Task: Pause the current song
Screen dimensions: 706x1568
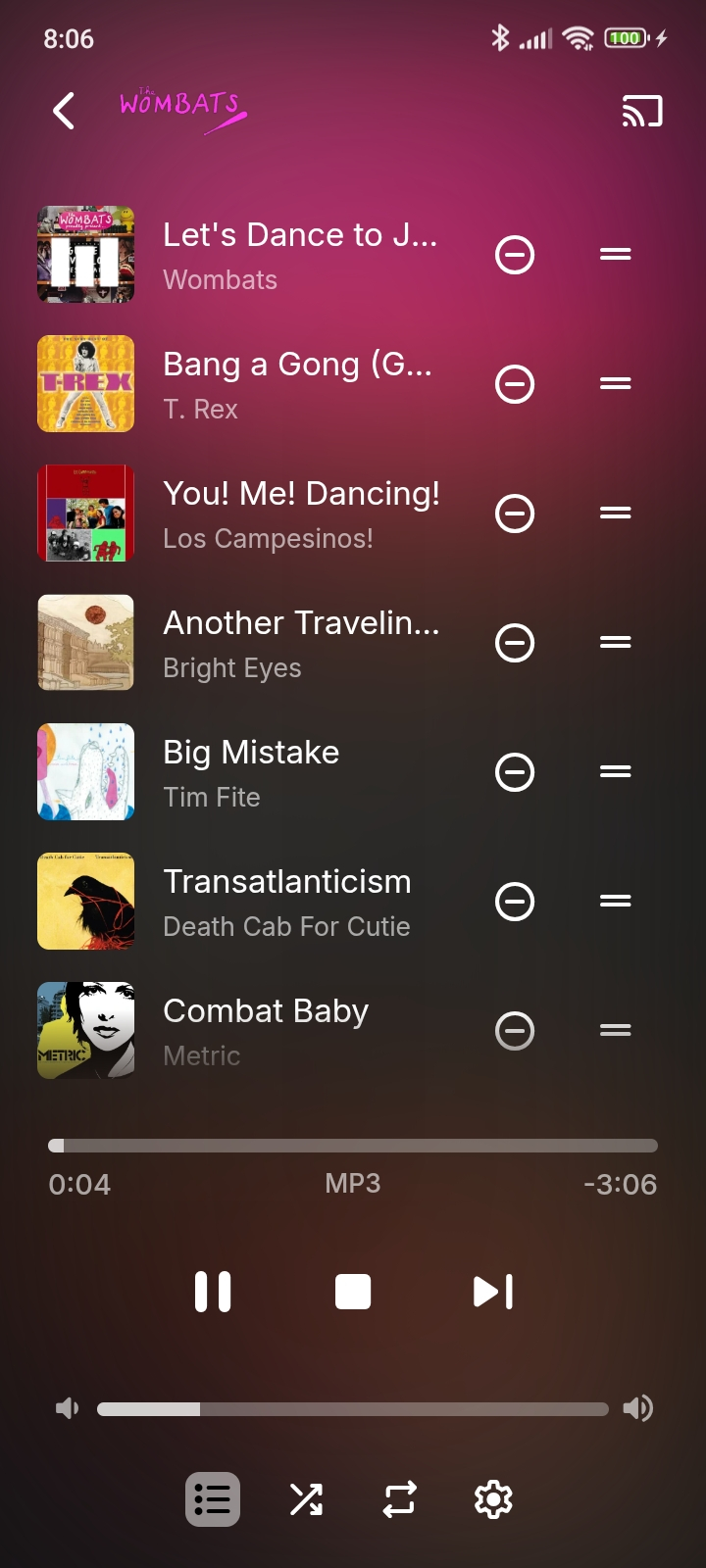Action: coord(213,1292)
